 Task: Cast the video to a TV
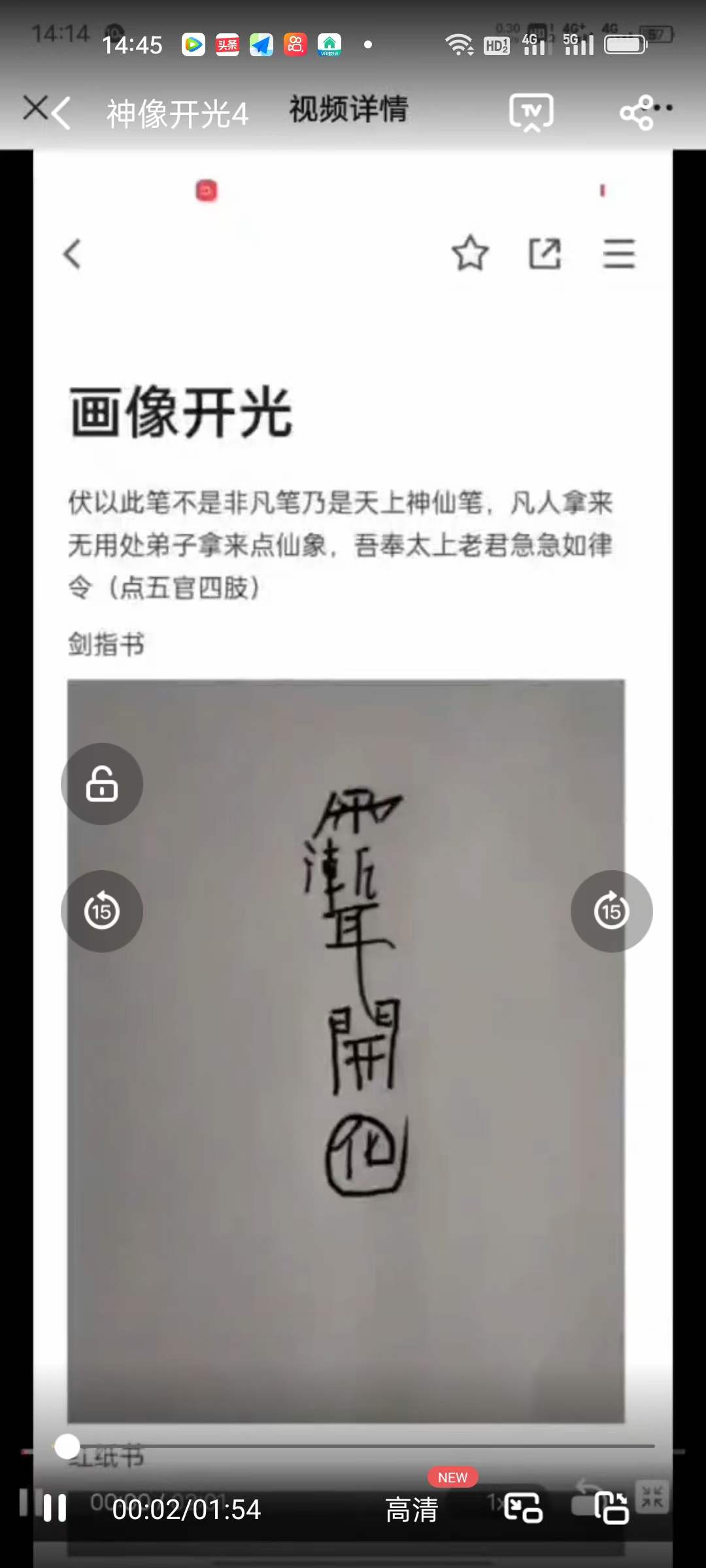[531, 111]
